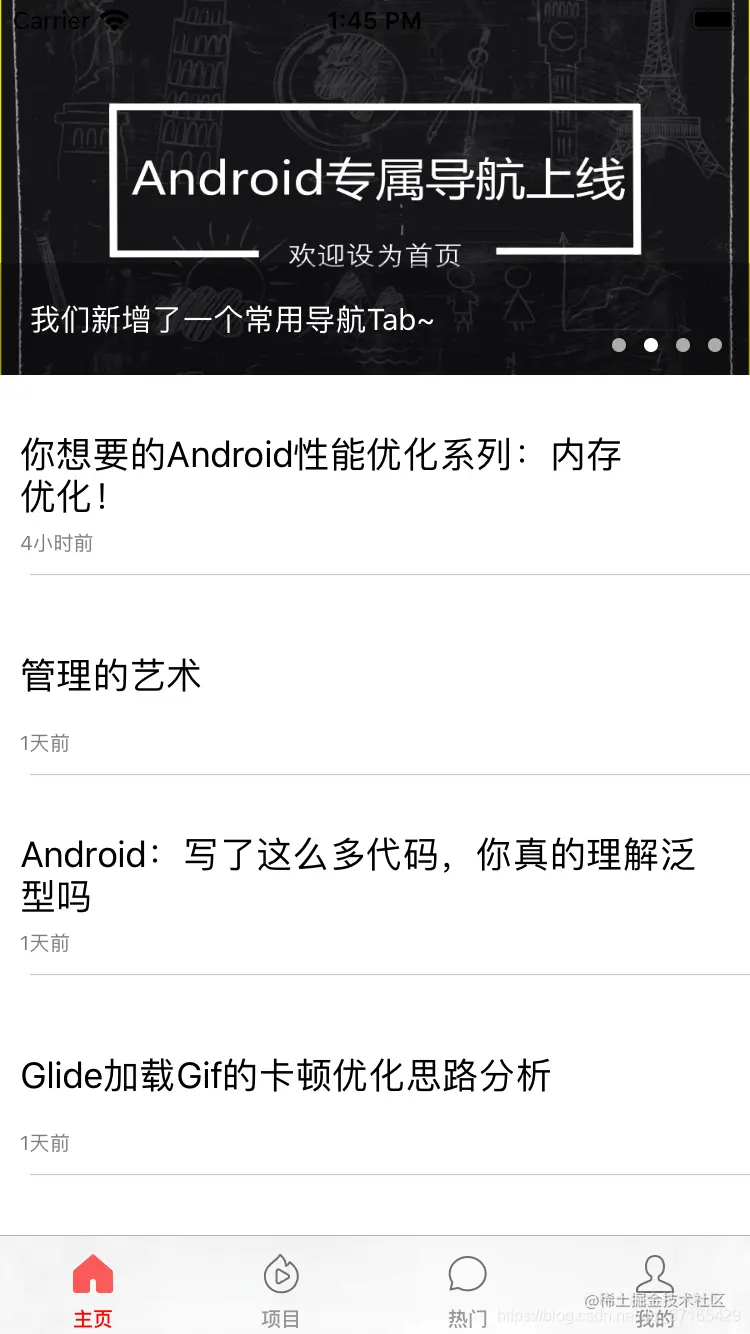This screenshot has width=750, height=1334.
Task: Open the article 管理的艺术
Action: [111, 677]
